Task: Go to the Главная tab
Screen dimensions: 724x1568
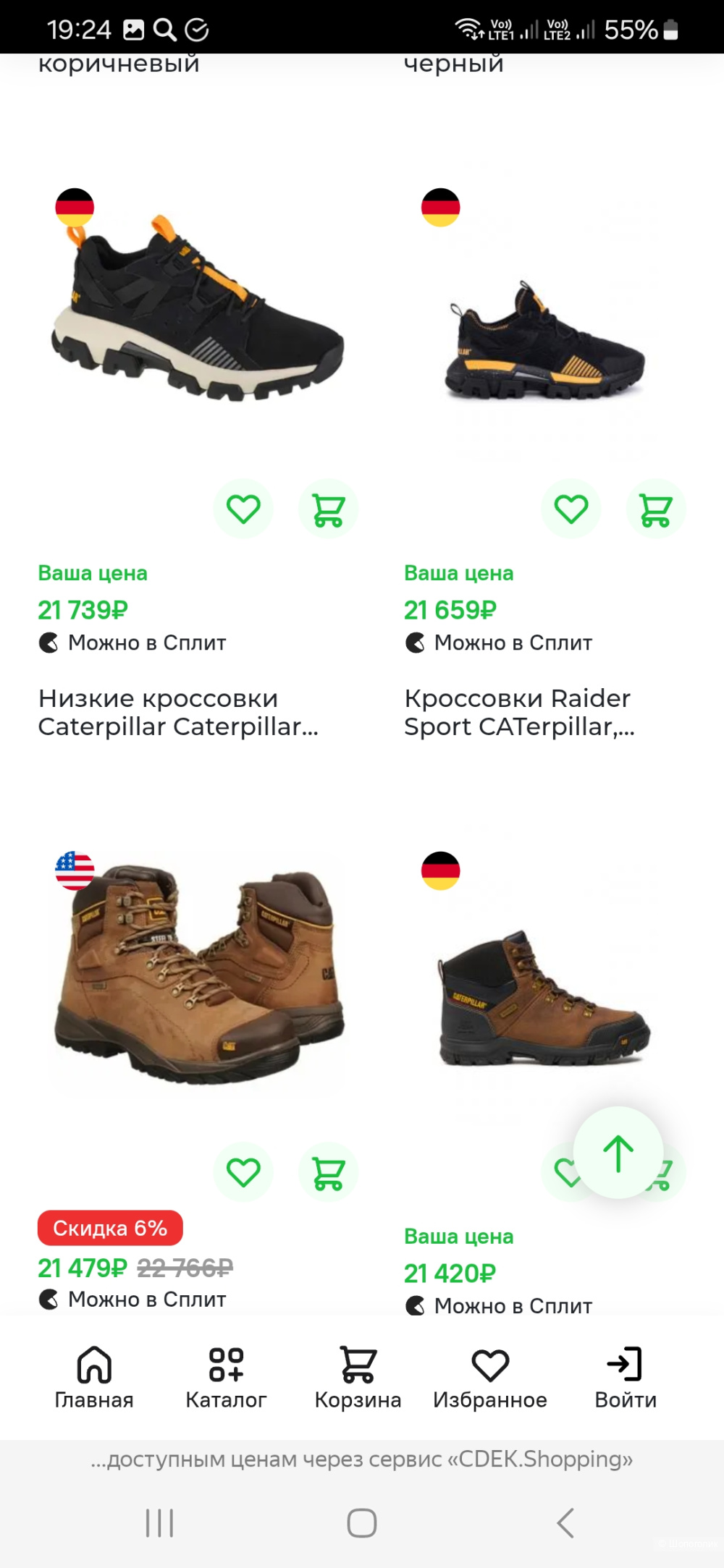Action: tap(94, 1378)
